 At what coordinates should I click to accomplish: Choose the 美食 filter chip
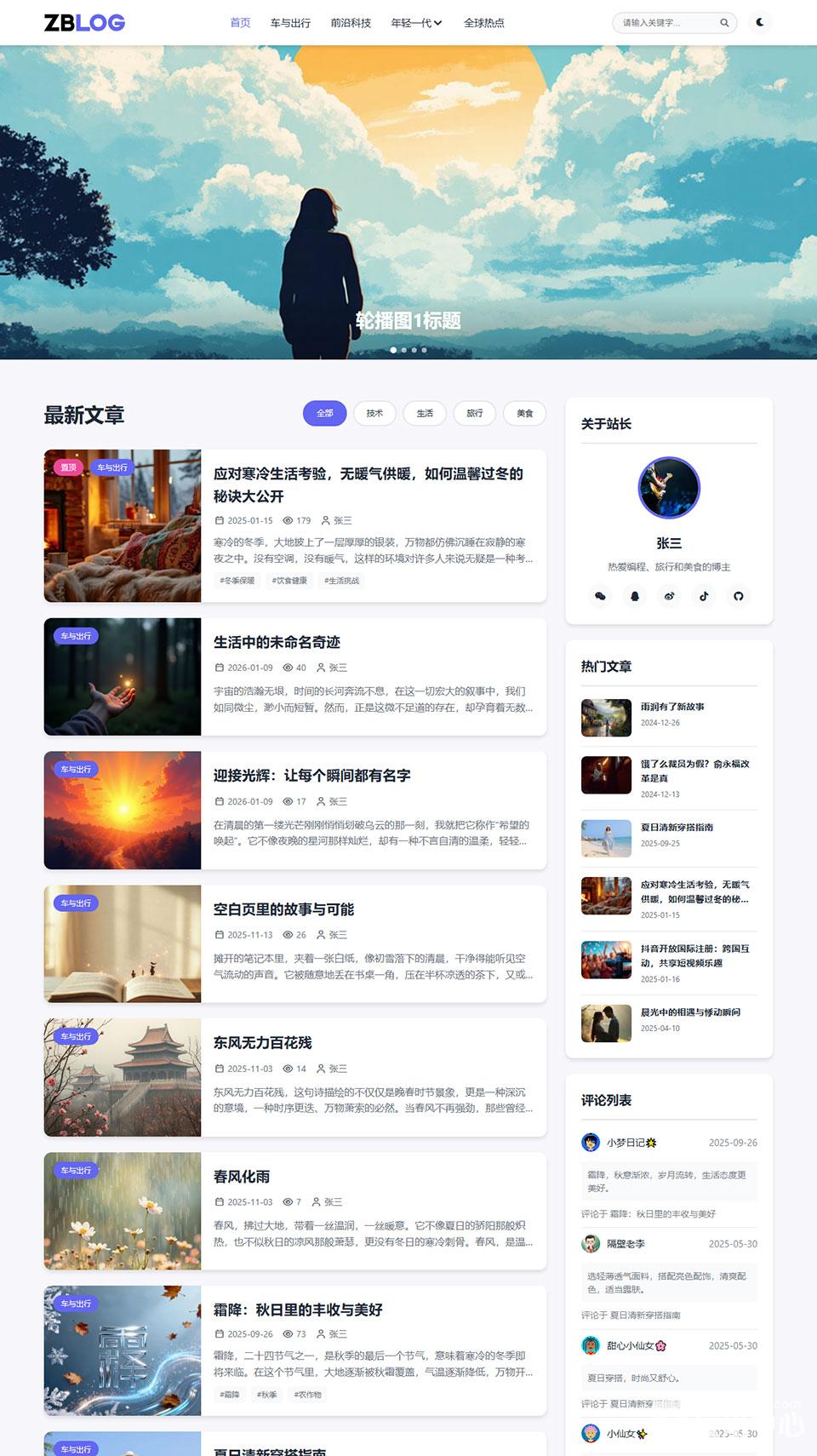click(x=524, y=413)
